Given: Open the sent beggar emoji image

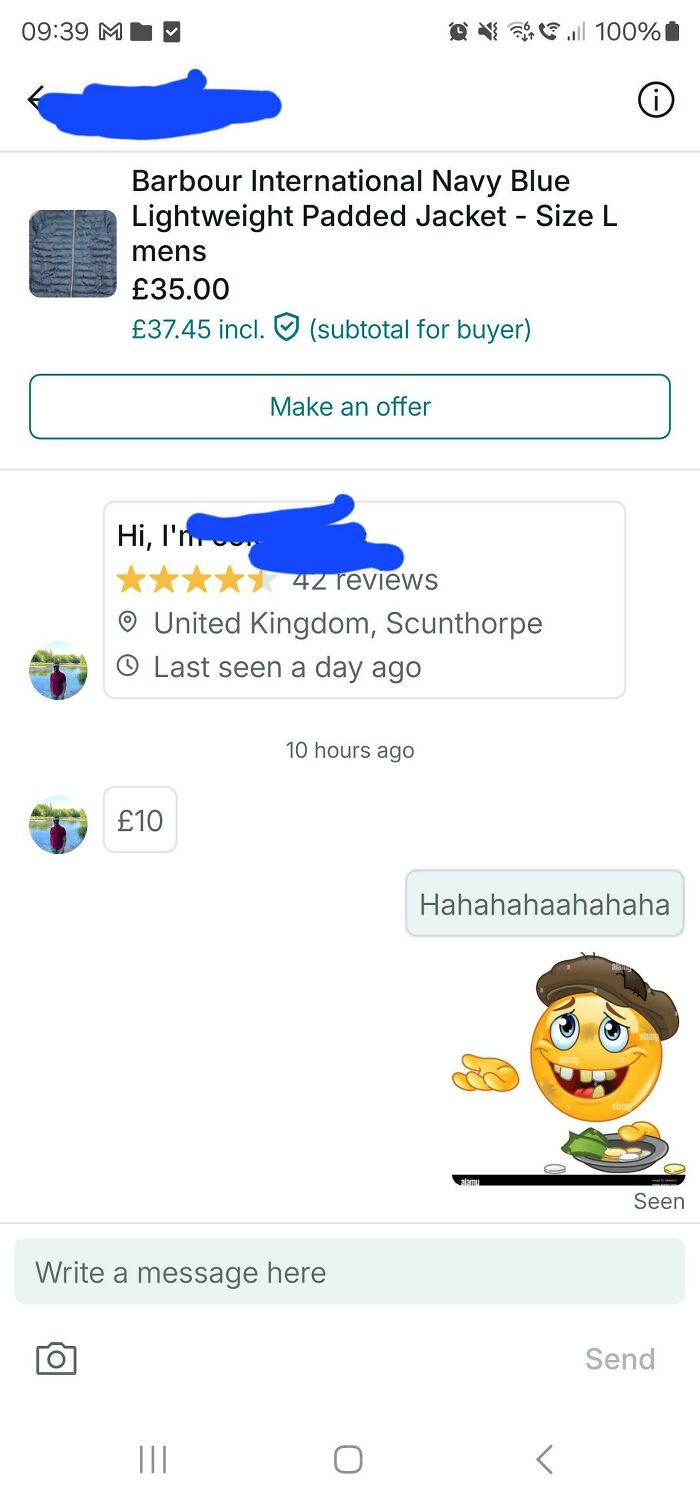Looking at the screenshot, I should 568,1068.
